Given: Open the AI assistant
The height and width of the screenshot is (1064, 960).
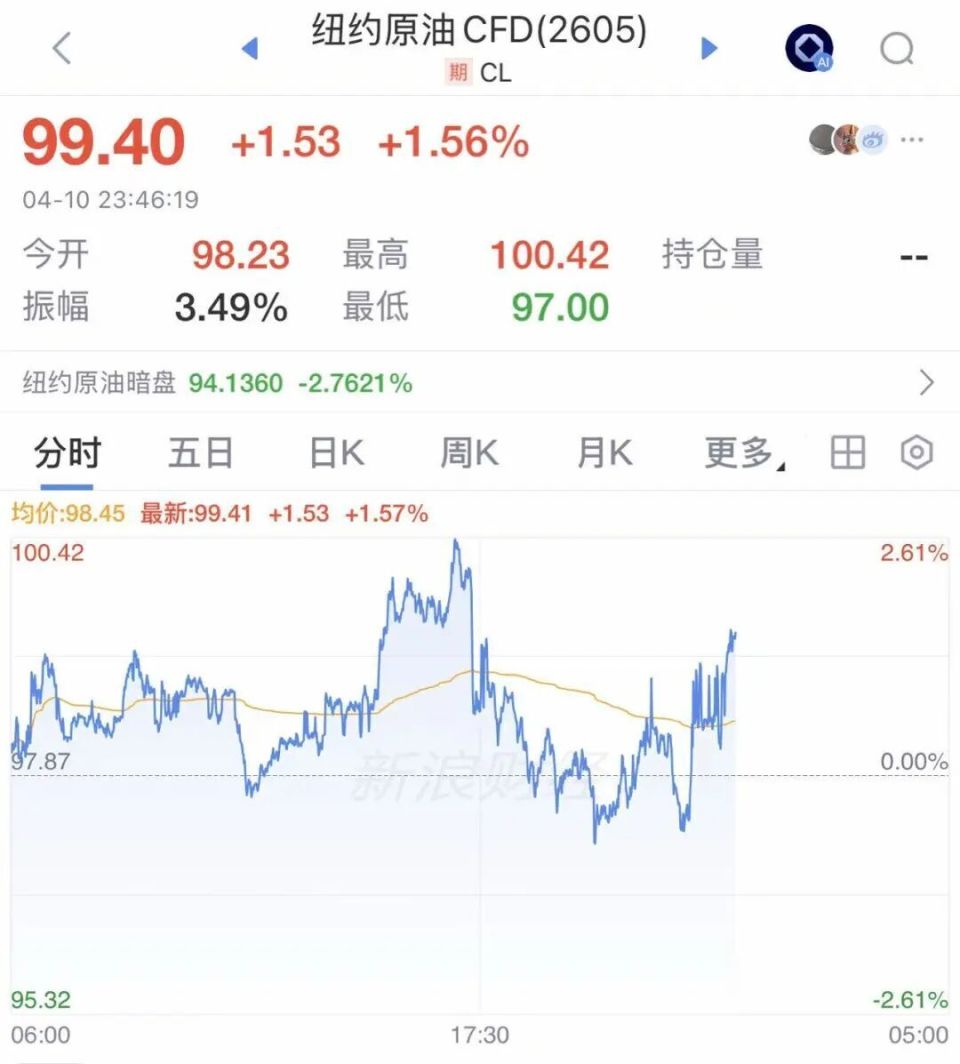Looking at the screenshot, I should [x=808, y=46].
